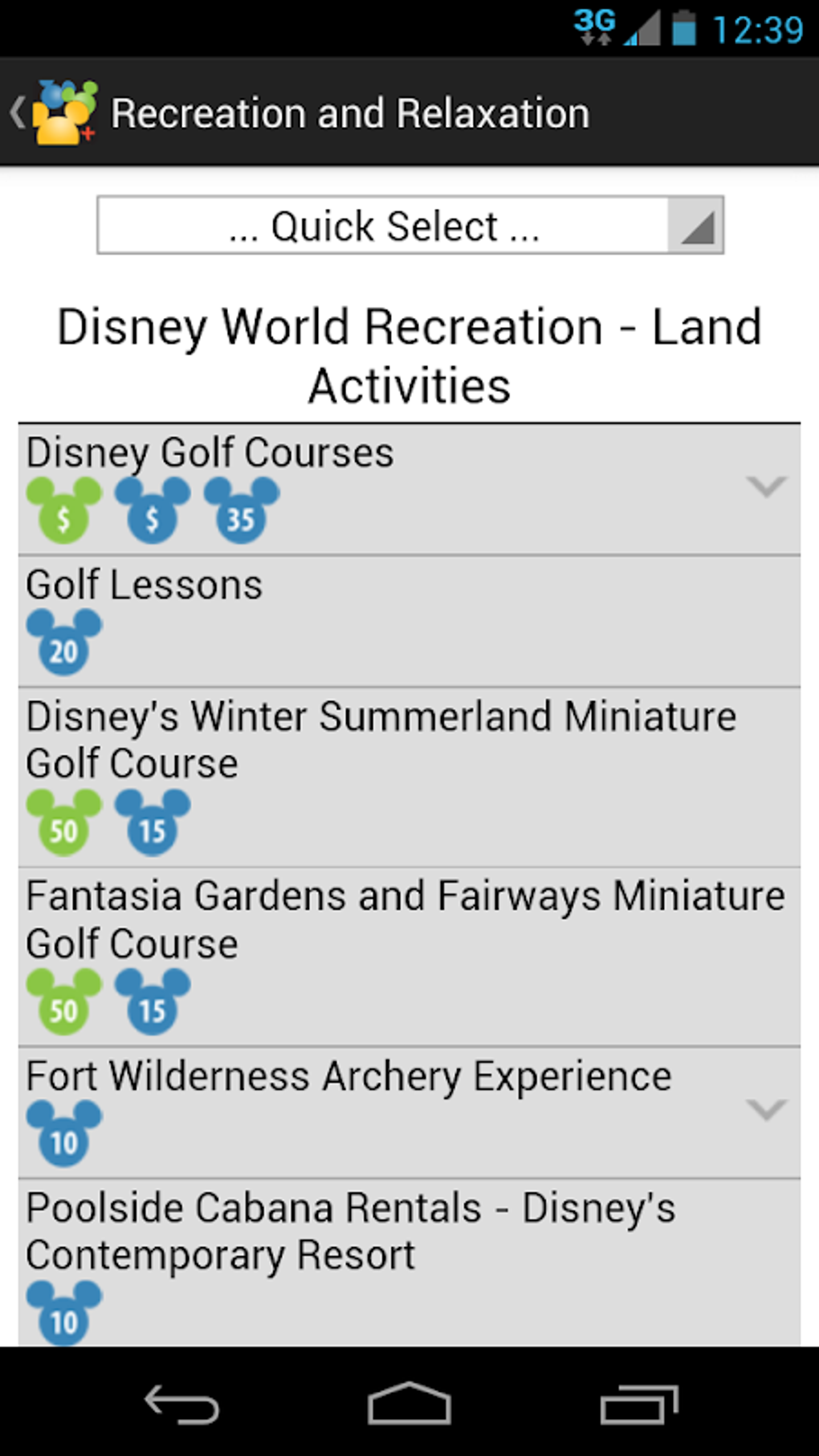The height and width of the screenshot is (1456, 819).
Task: Select Fantasia Gardens and Fairways Miniature Golf
Action: click(x=409, y=956)
